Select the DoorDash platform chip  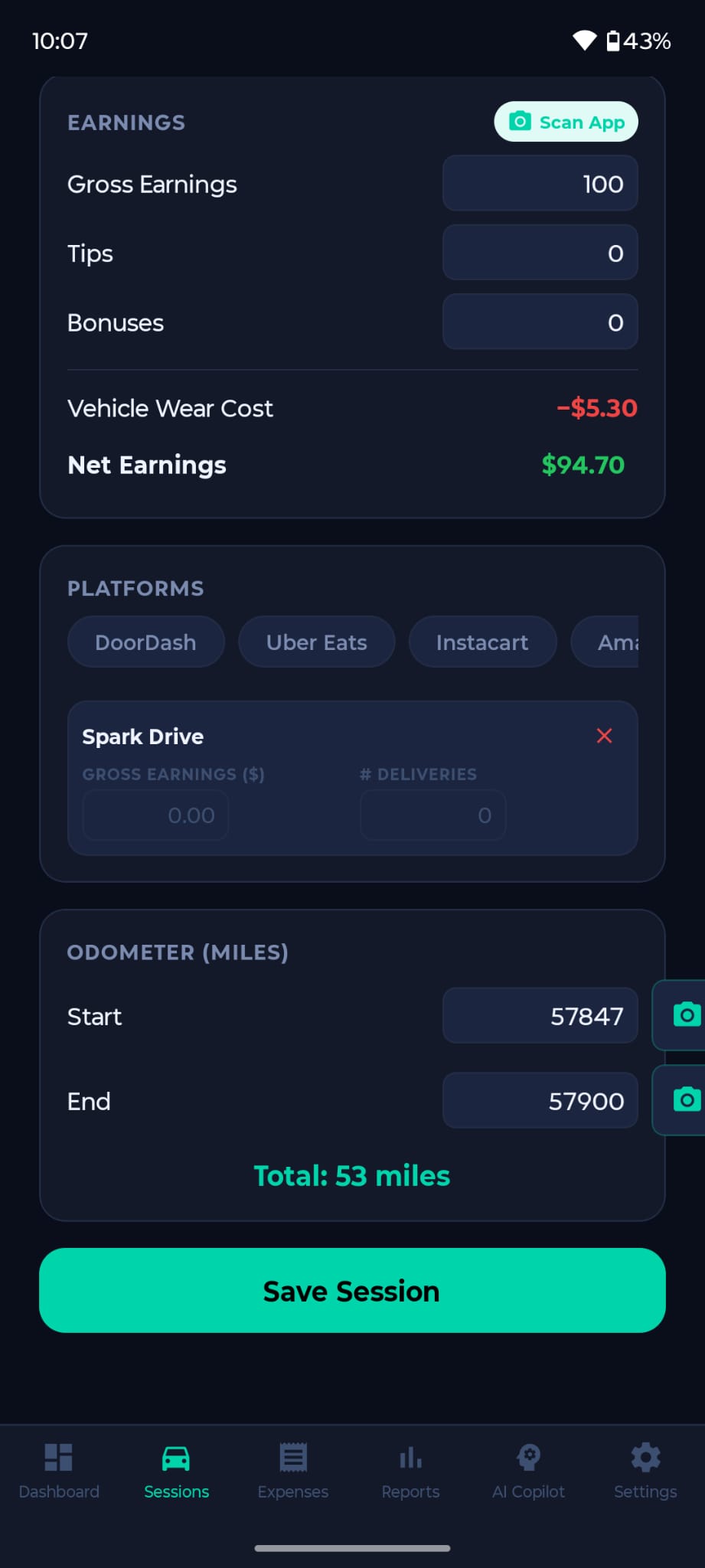145,642
